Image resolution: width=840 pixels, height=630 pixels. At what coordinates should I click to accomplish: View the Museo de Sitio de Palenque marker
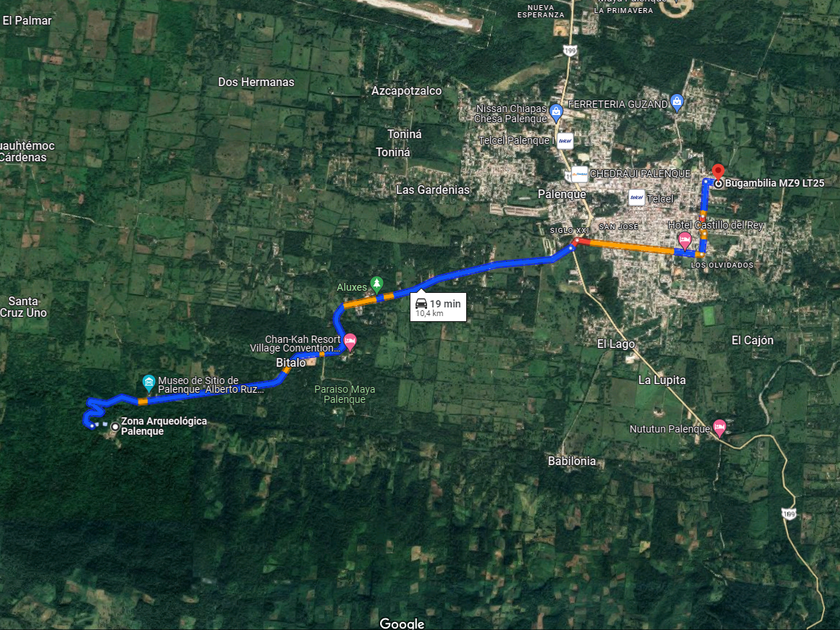point(149,383)
